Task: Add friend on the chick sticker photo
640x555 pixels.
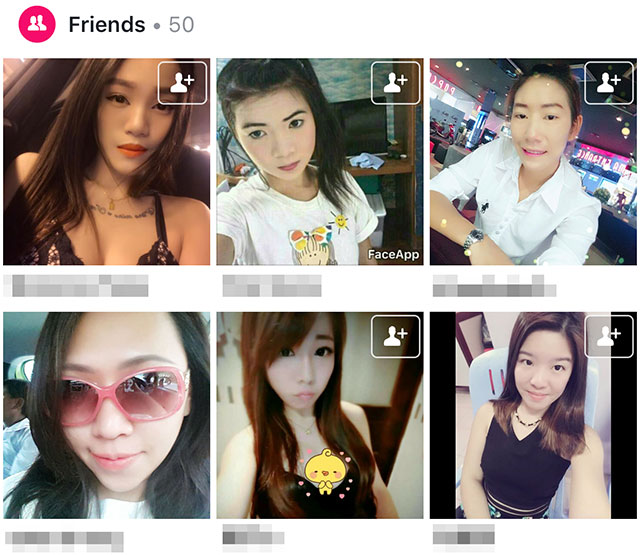Action: point(396,337)
